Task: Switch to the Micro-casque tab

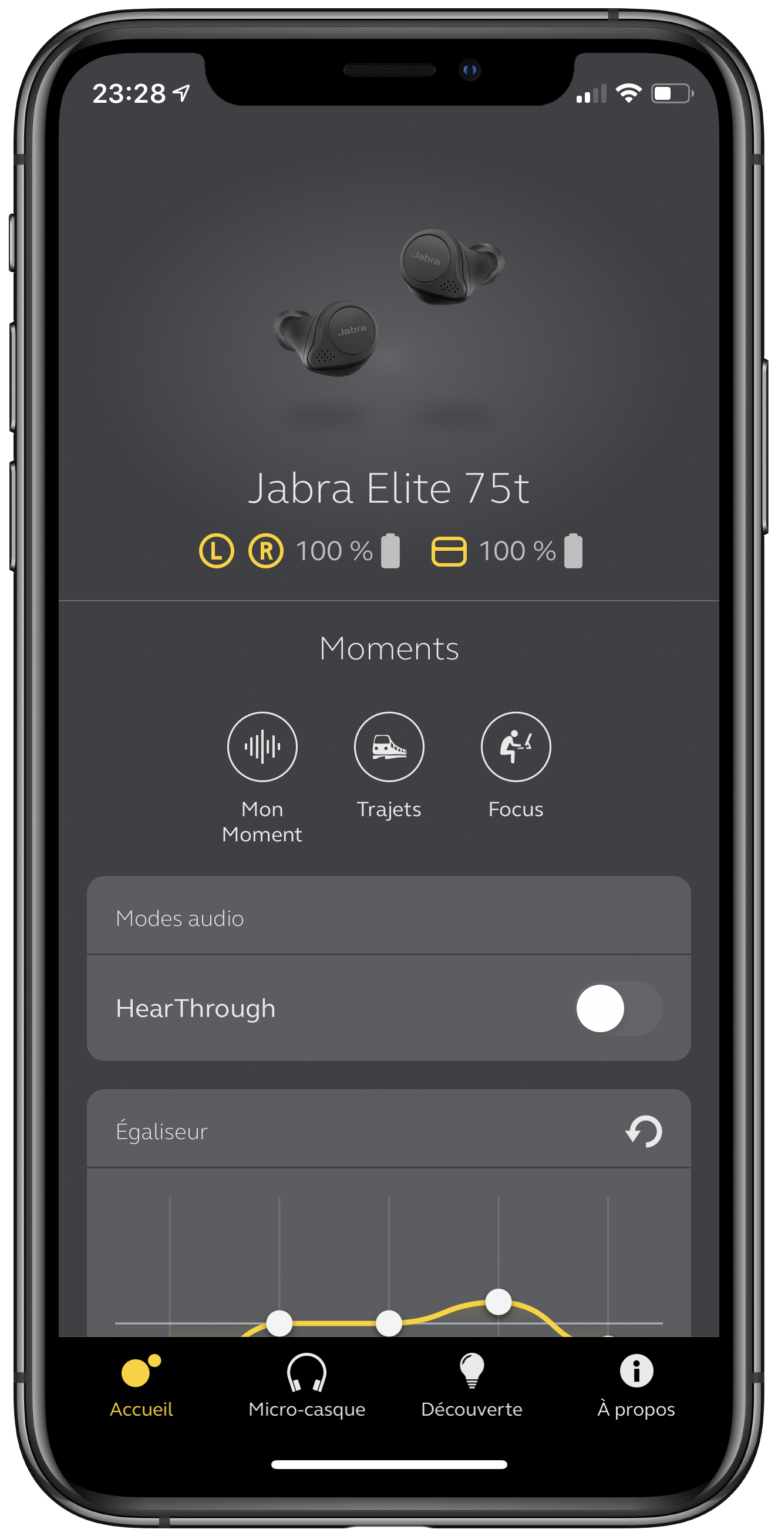Action: pyautogui.click(x=306, y=1387)
